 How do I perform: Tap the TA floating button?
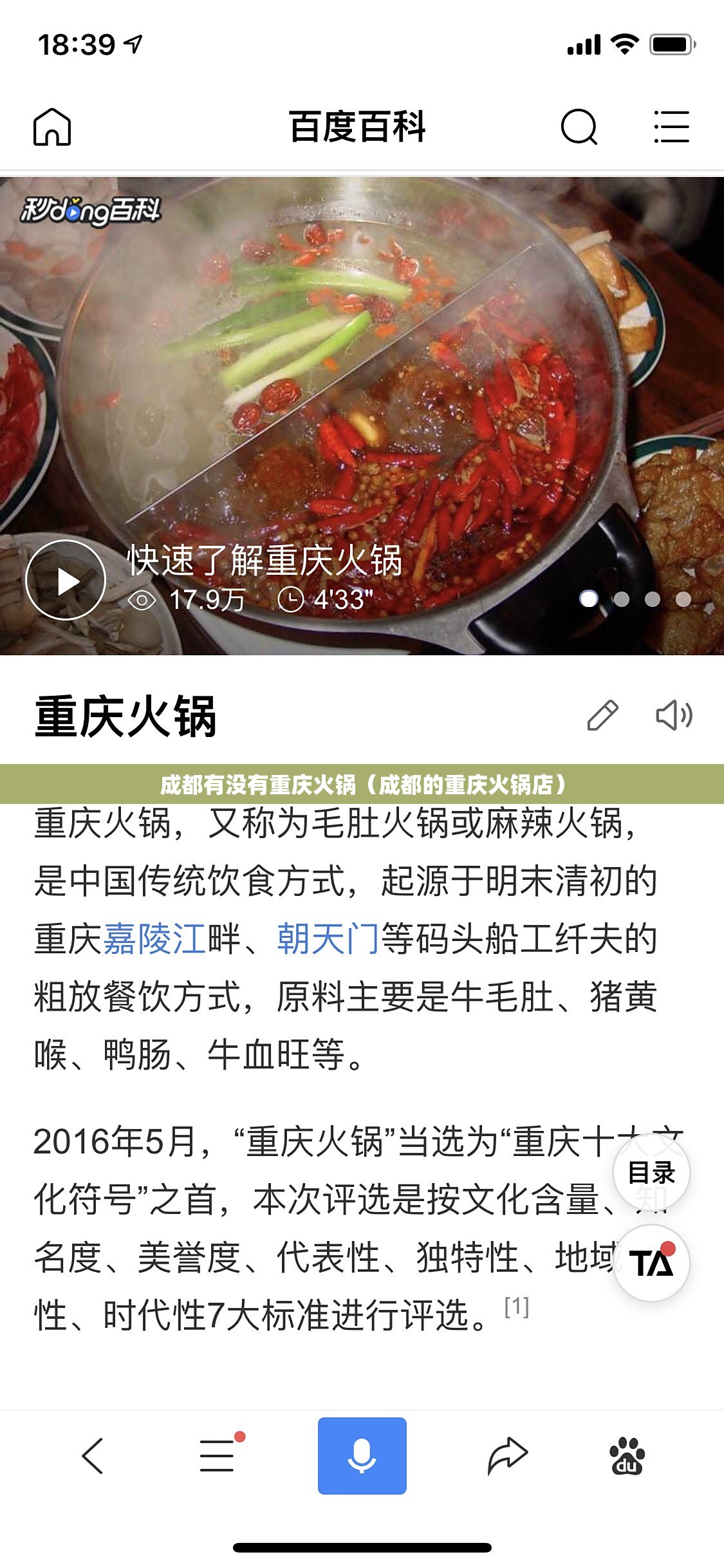point(651,1263)
